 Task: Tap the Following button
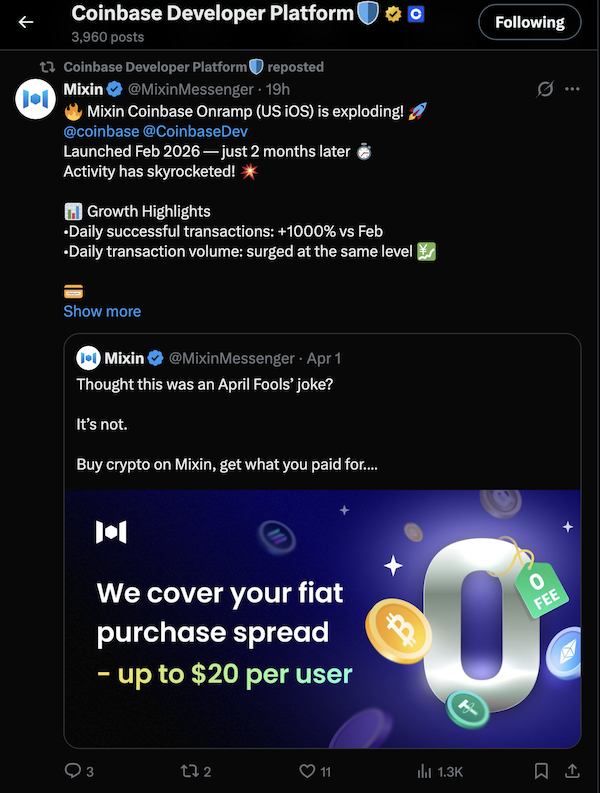[529, 22]
